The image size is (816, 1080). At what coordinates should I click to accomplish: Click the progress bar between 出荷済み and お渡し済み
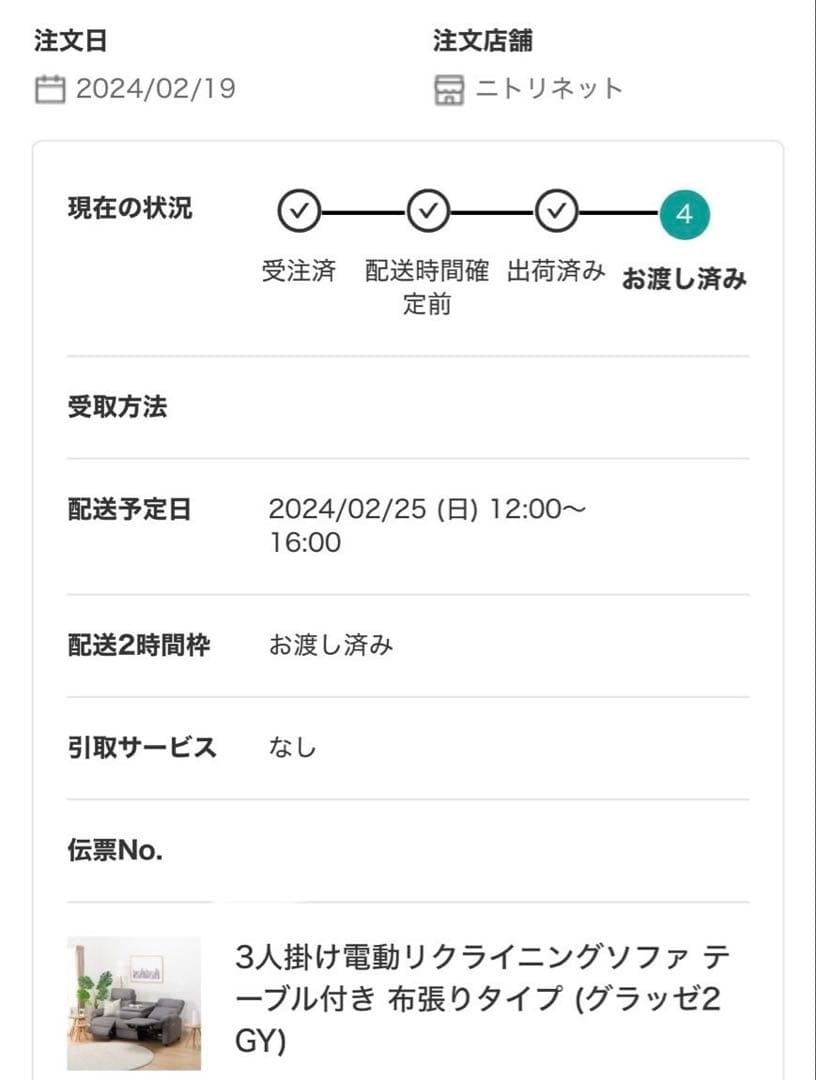(620, 210)
